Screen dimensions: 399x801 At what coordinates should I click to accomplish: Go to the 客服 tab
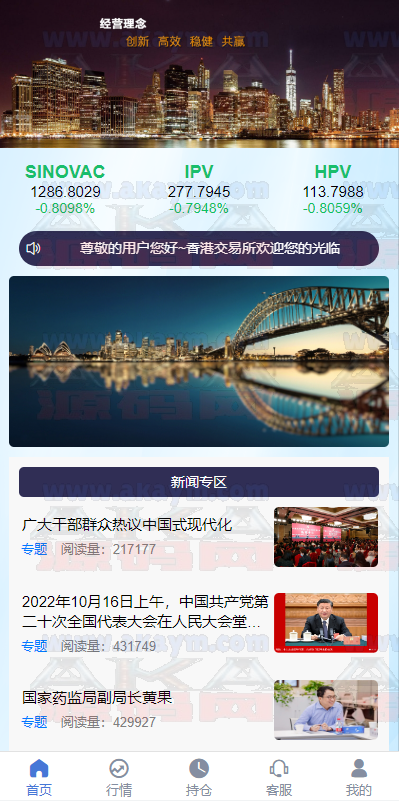(279, 777)
